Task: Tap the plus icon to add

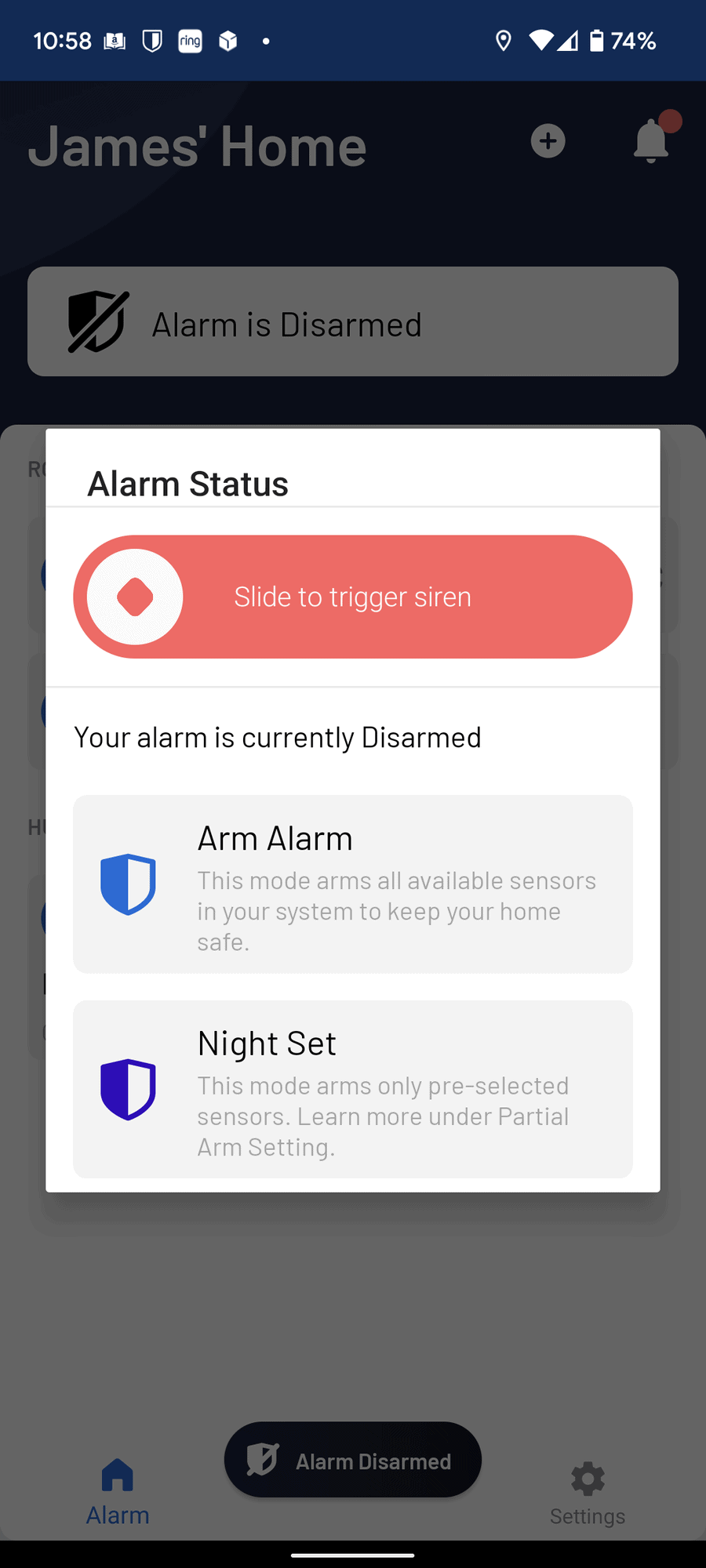Action: [548, 141]
